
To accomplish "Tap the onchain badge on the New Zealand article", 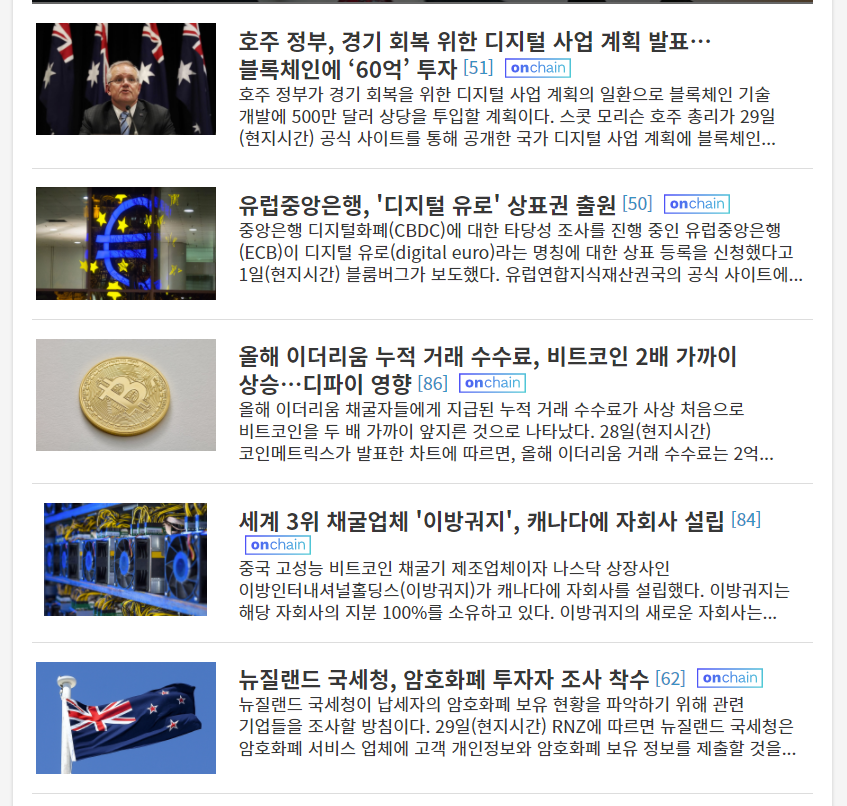I will click(x=729, y=678).
